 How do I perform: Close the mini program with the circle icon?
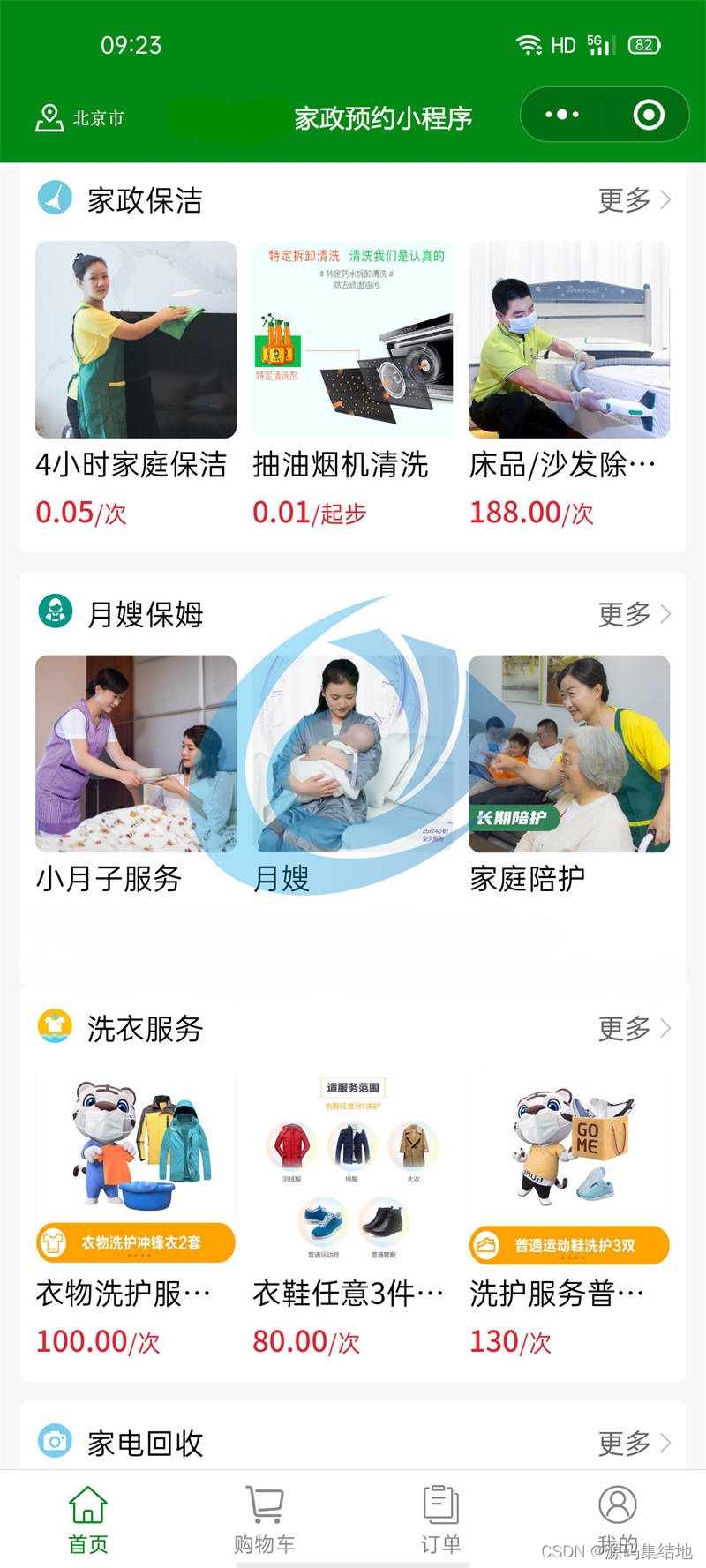(649, 115)
